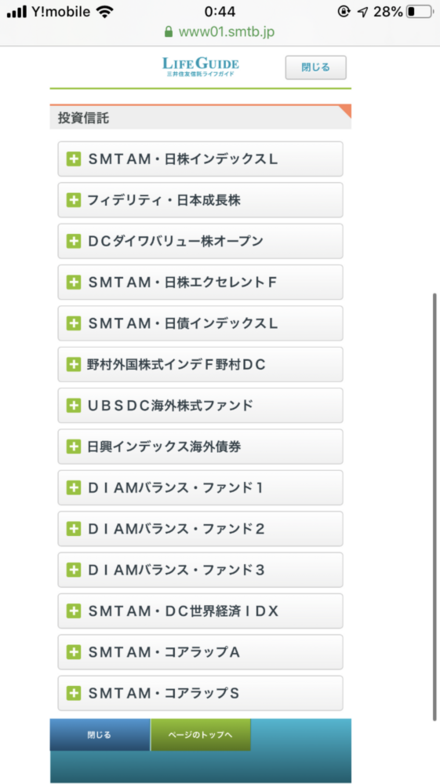Tap the 閉じる button next to the Life Guide logo
The width and height of the screenshot is (440, 784).
point(316,68)
